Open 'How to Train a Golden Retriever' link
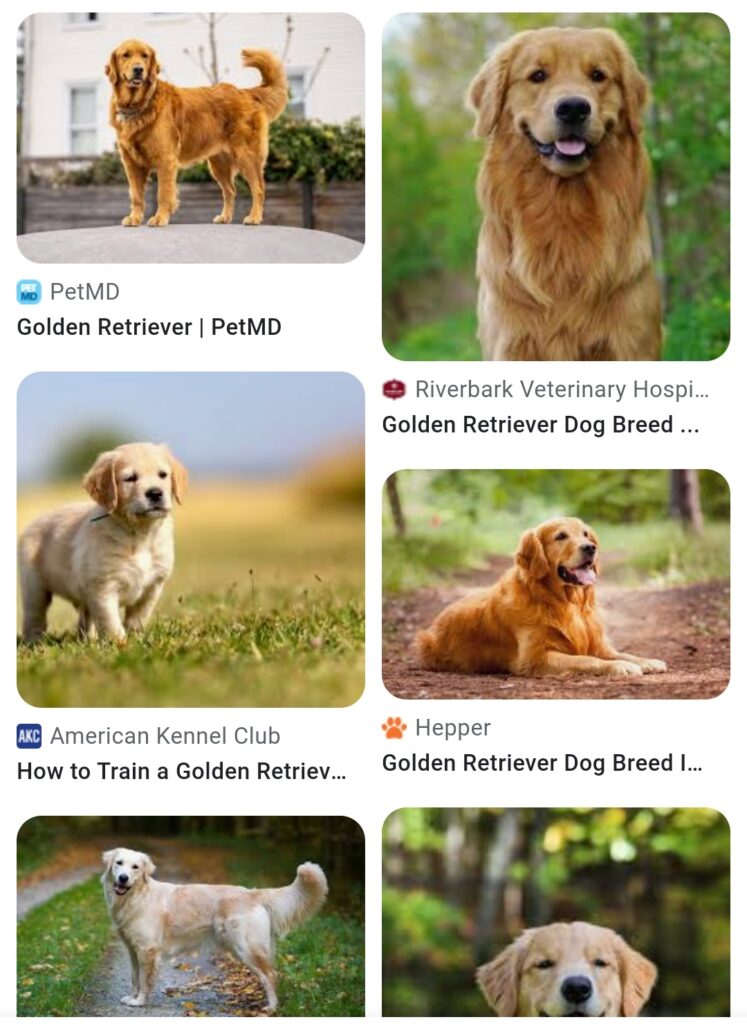 181,771
